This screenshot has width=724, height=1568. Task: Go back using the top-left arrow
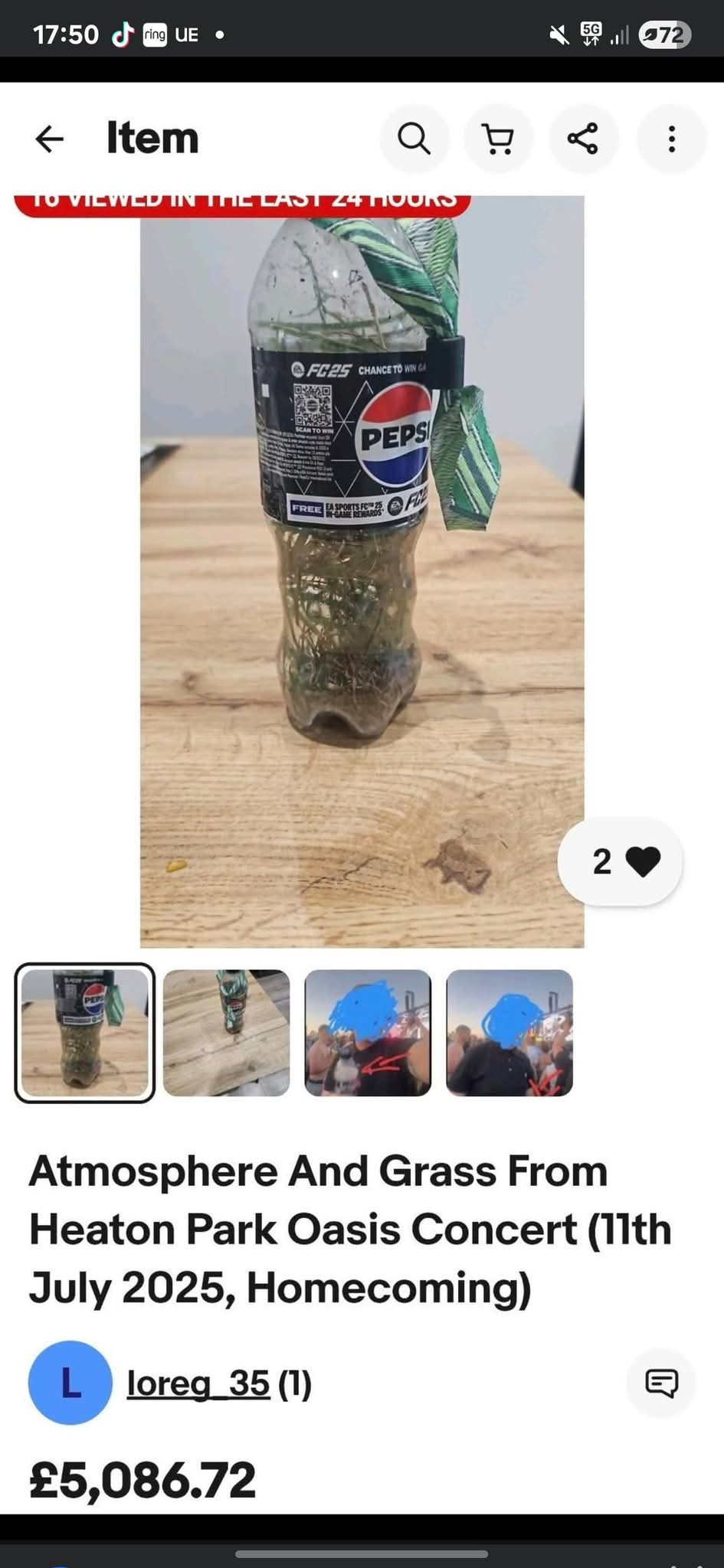tap(50, 139)
